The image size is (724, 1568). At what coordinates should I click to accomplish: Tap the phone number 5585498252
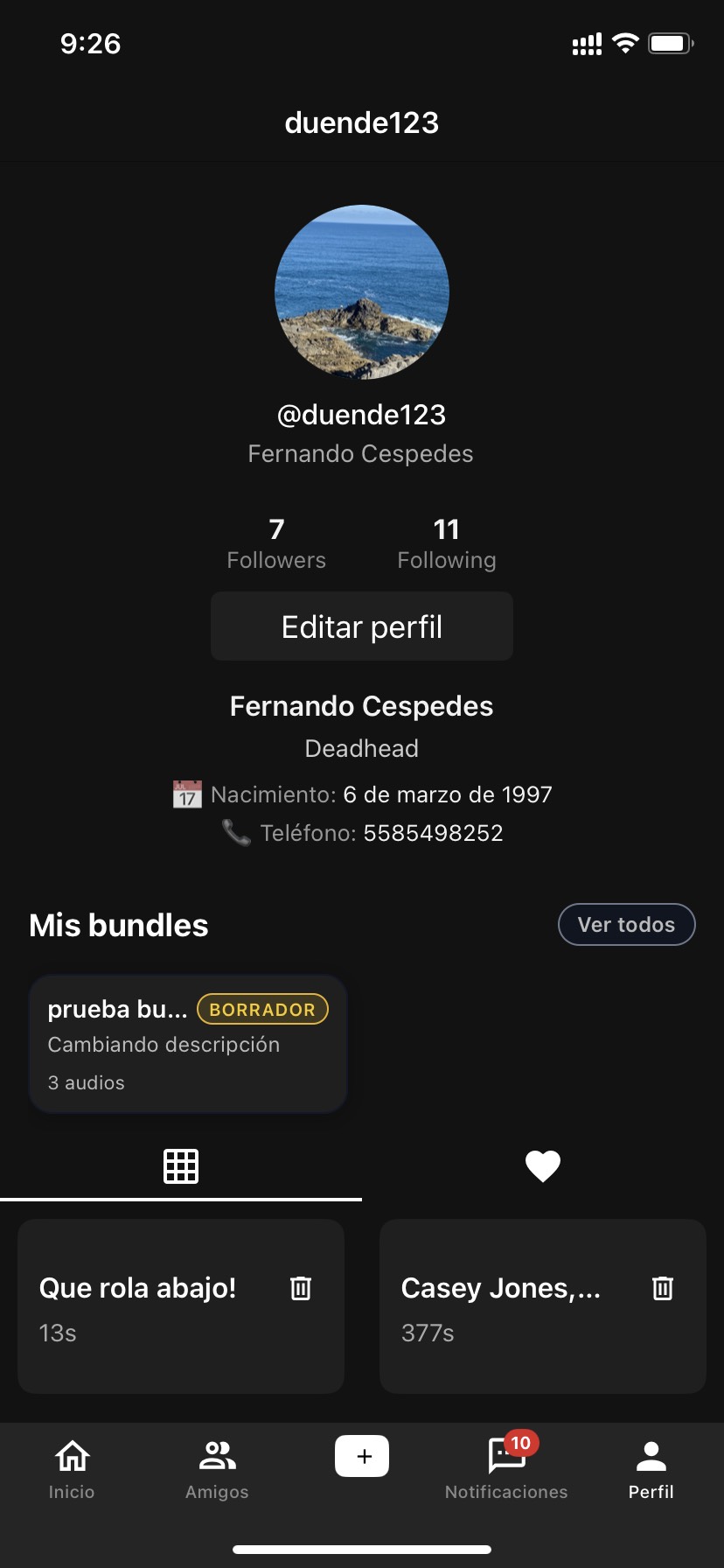[x=433, y=832]
